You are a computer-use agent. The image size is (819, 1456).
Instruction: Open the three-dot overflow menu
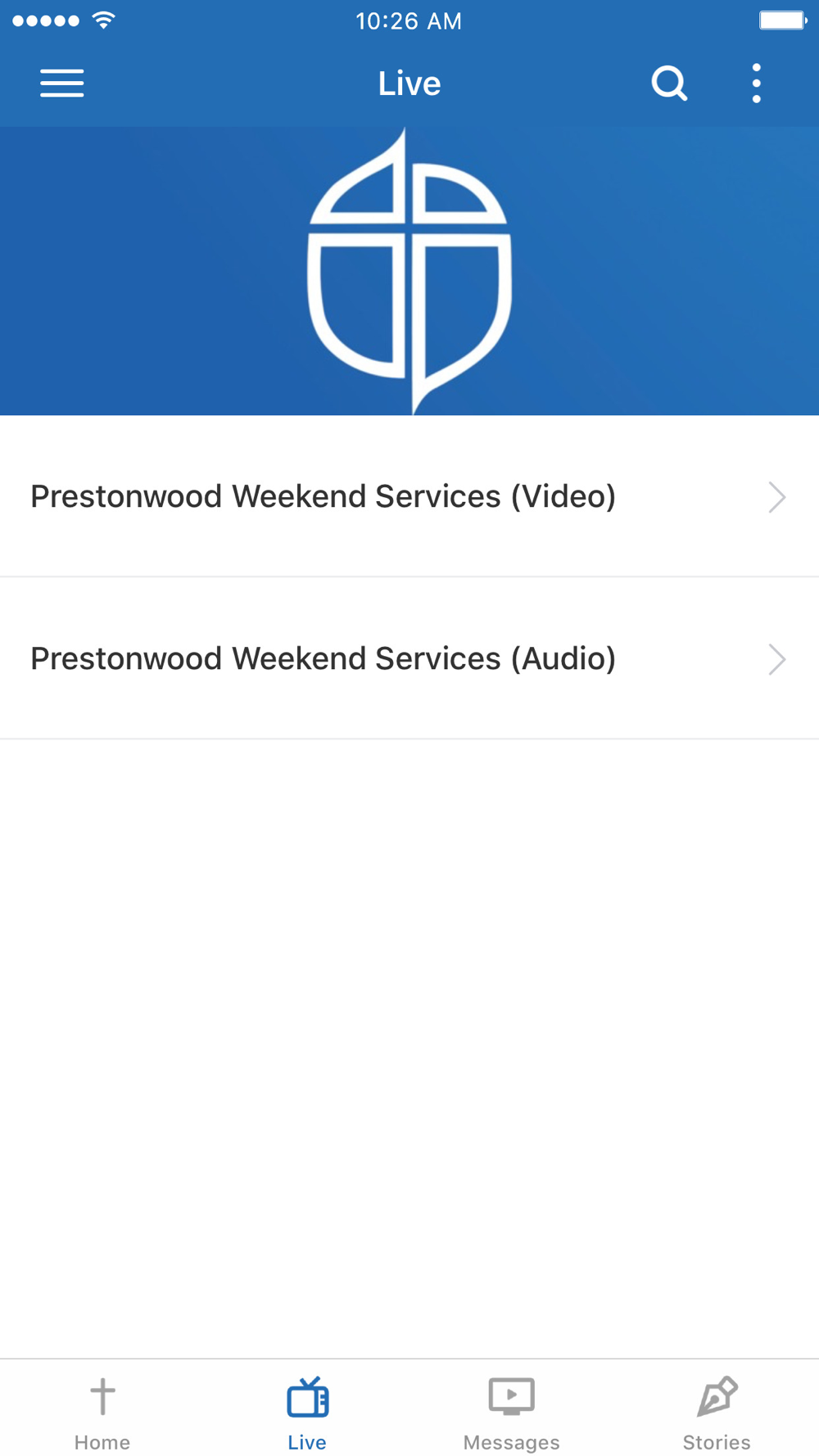(757, 84)
